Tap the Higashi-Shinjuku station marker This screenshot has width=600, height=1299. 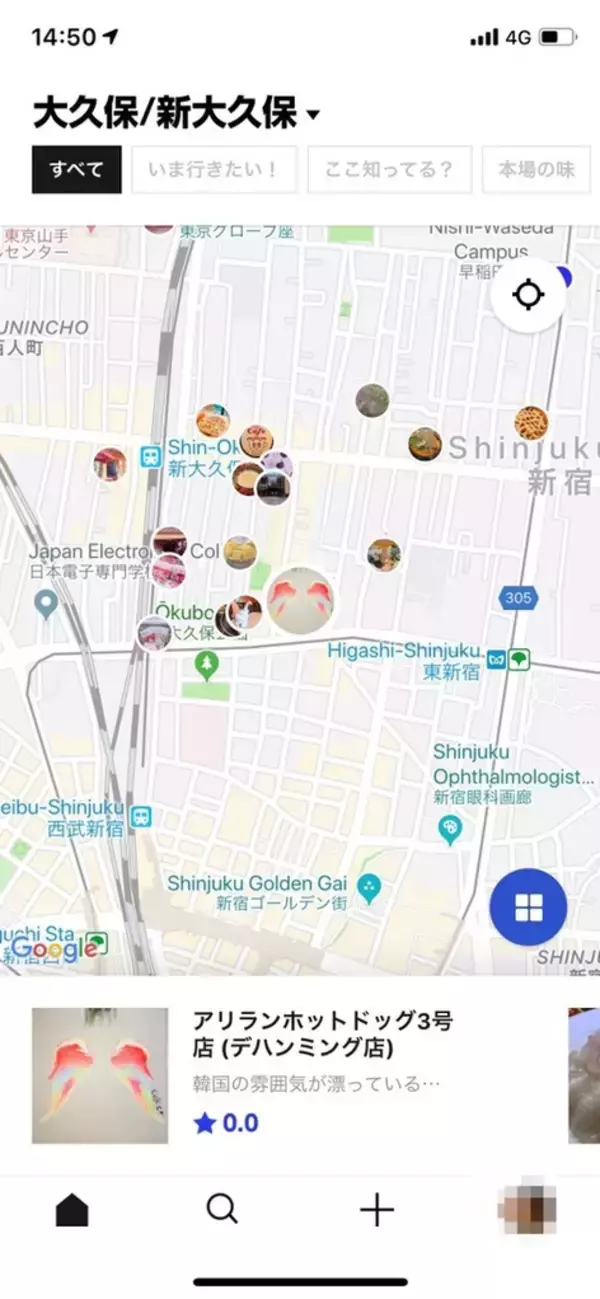point(497,660)
